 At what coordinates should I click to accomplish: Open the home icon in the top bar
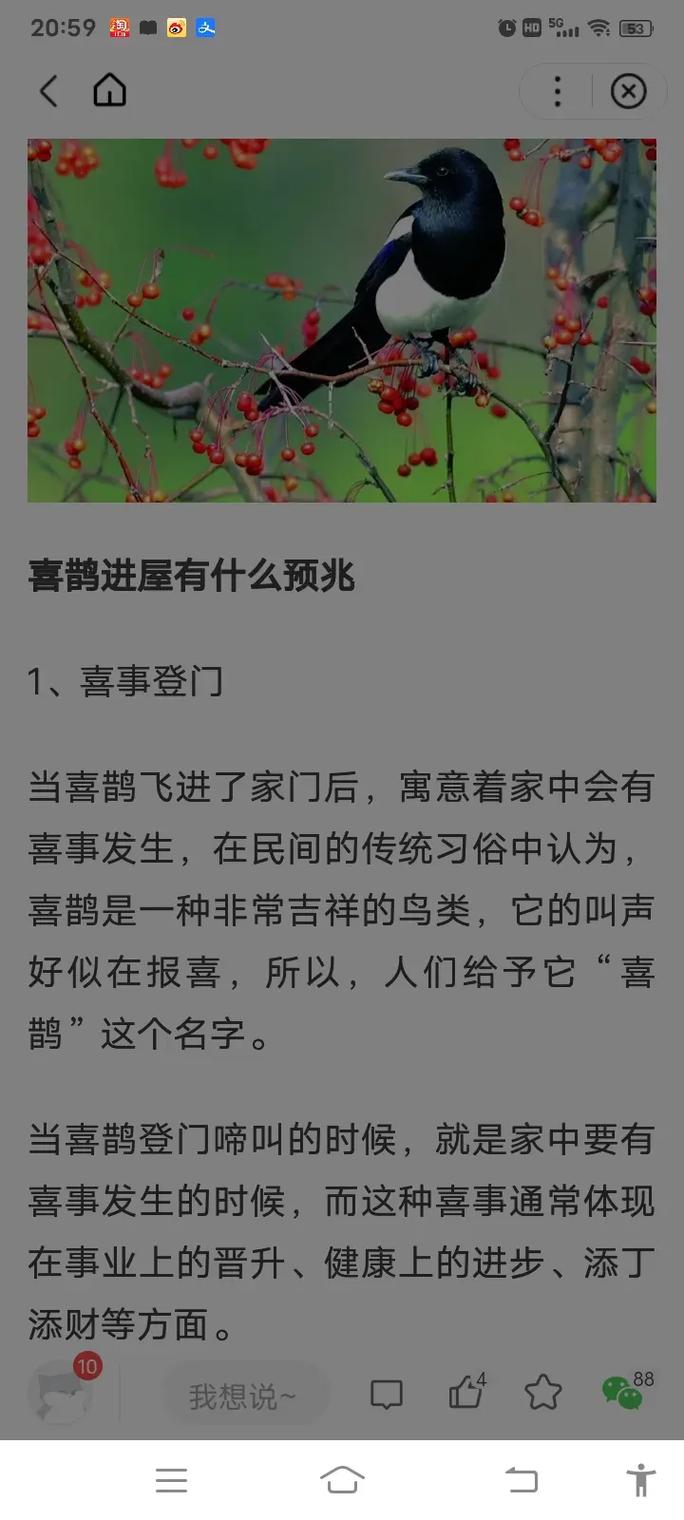point(110,91)
